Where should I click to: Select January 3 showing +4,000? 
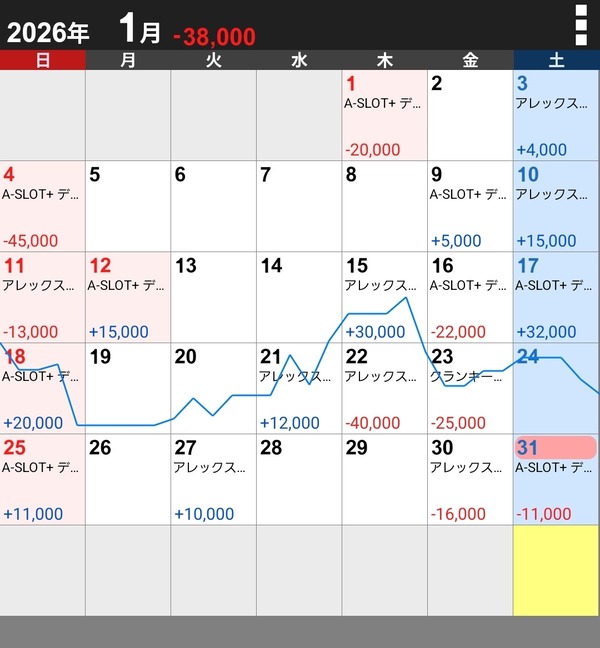point(556,115)
